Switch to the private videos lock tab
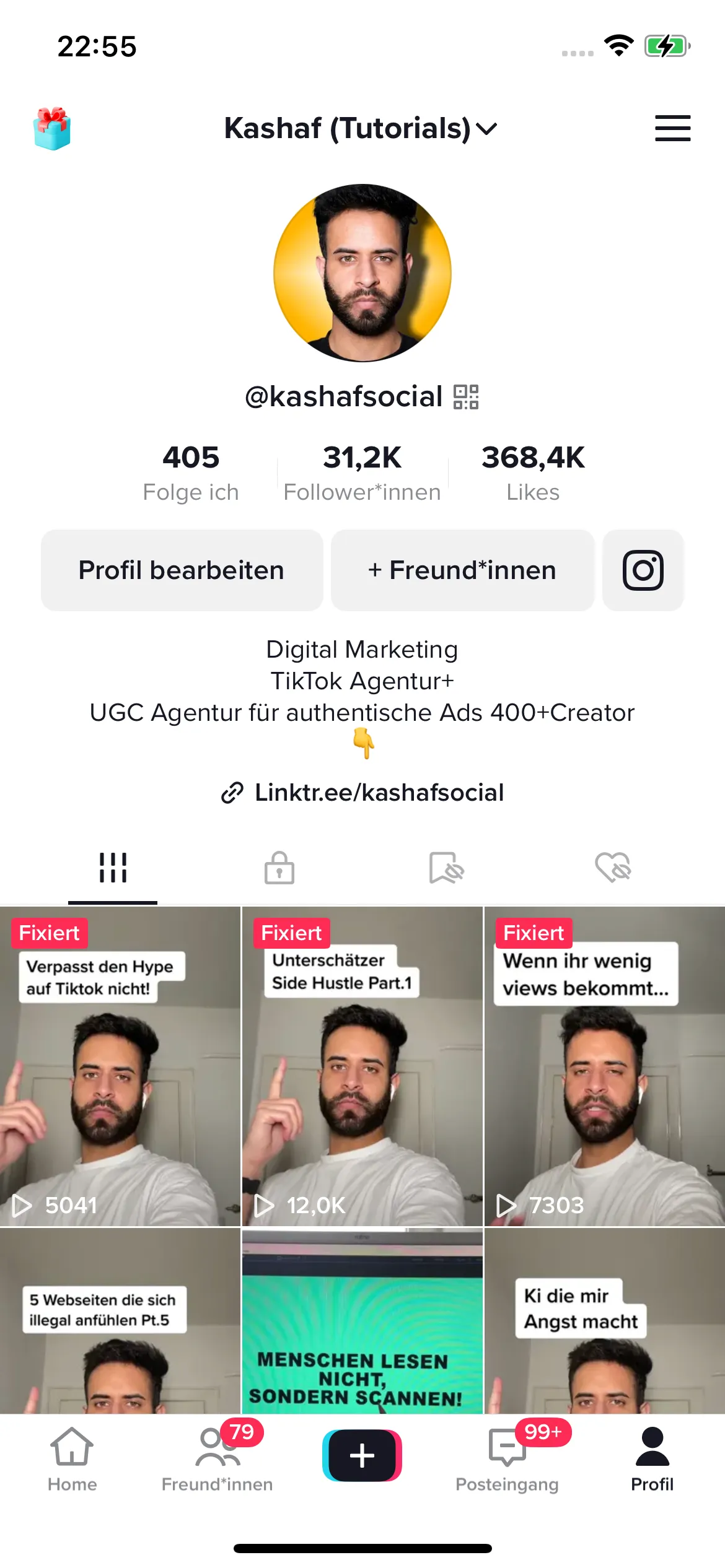 (x=279, y=867)
